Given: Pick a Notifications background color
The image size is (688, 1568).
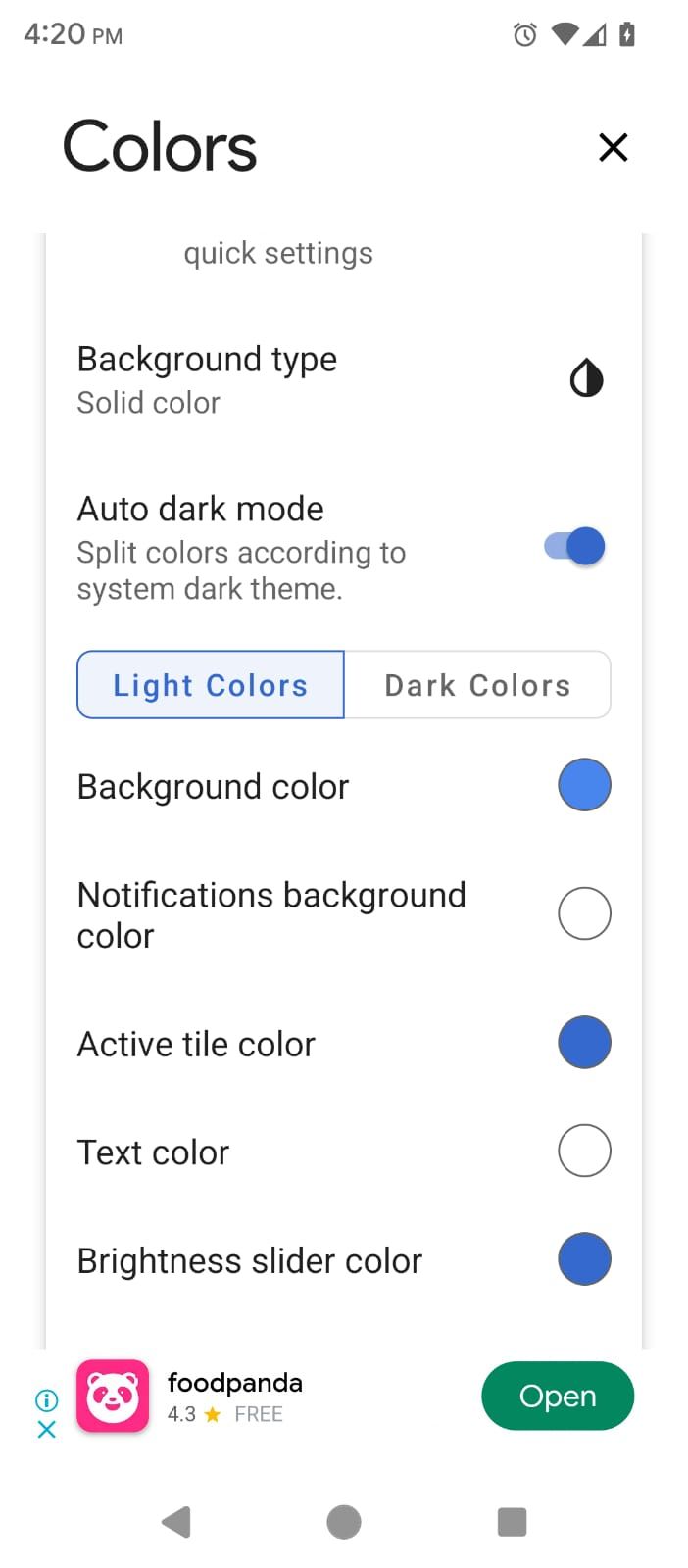Looking at the screenshot, I should click(x=584, y=913).
